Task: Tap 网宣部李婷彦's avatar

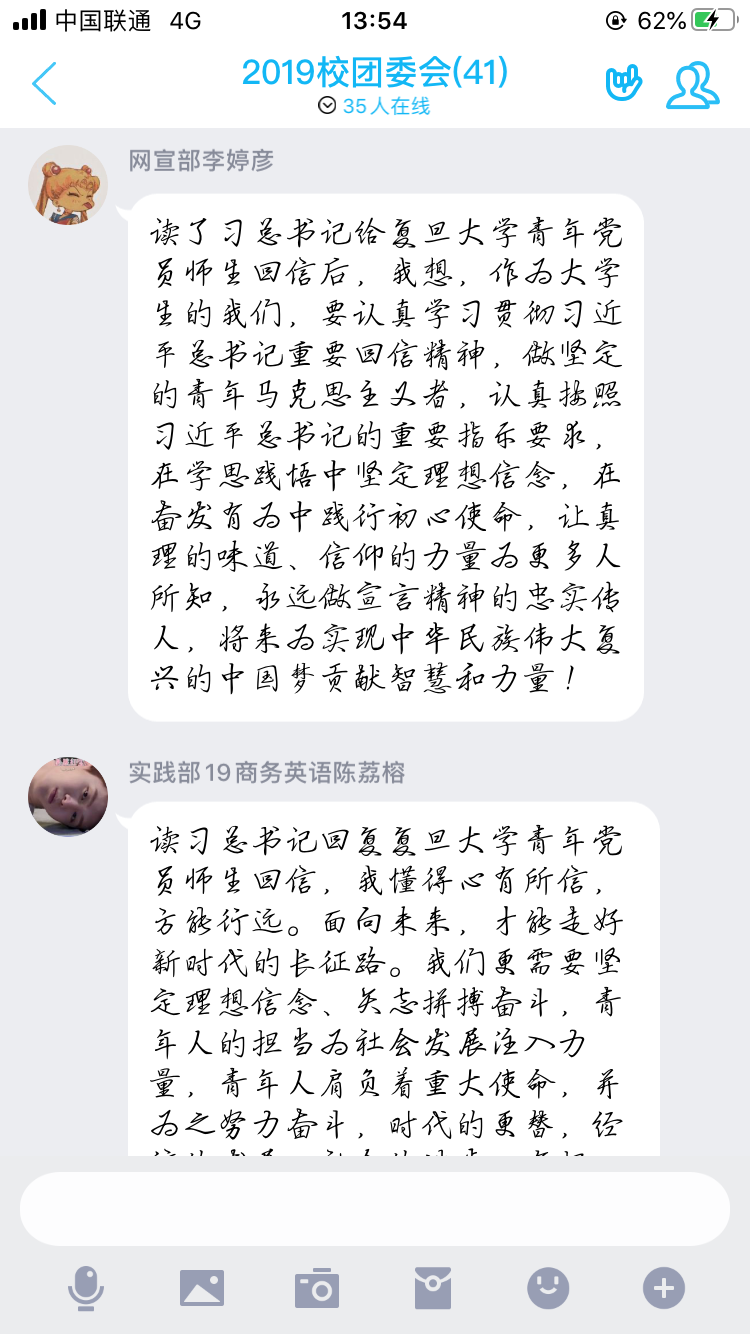Action: [67, 185]
